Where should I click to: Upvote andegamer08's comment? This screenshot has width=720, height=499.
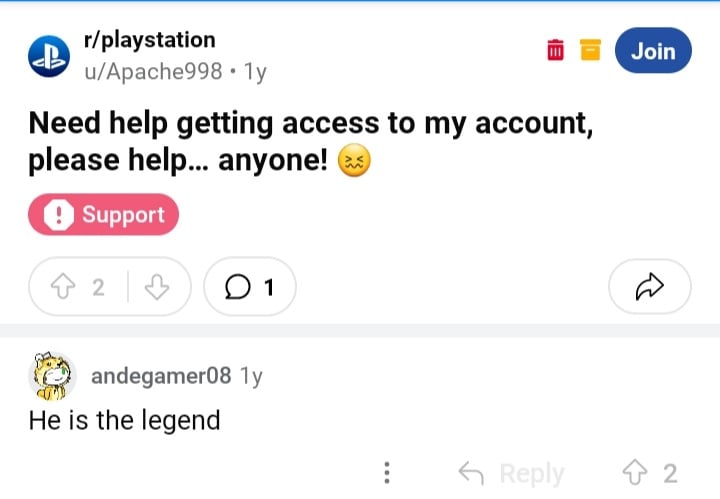pos(636,472)
